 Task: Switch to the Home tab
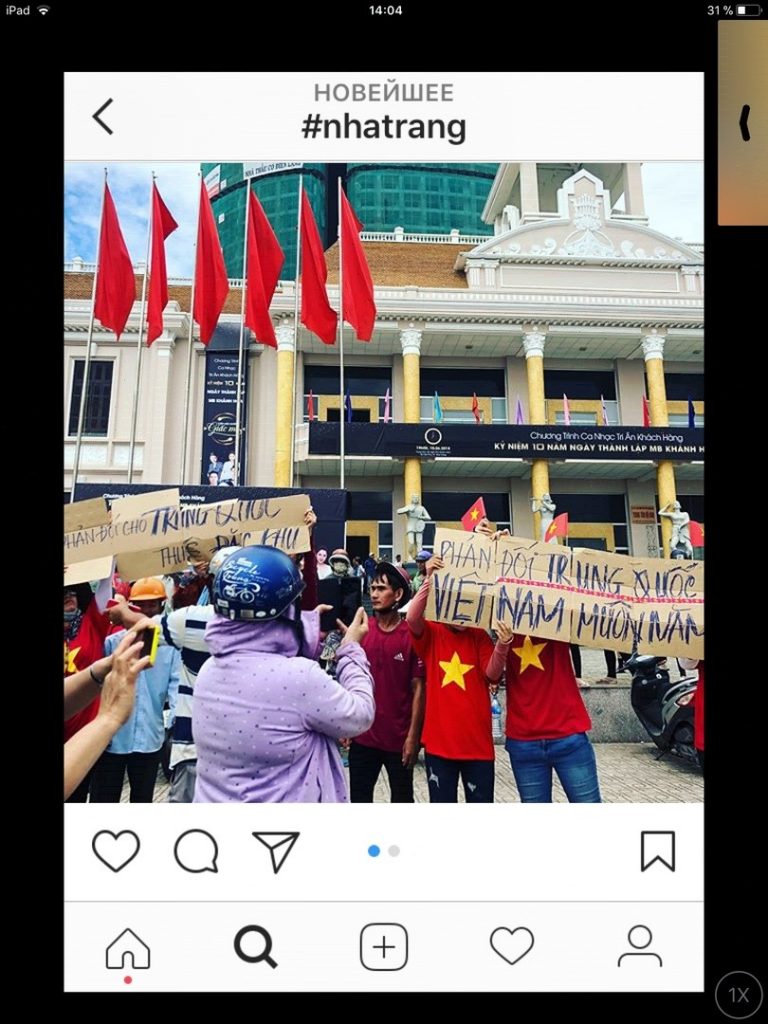(x=128, y=947)
